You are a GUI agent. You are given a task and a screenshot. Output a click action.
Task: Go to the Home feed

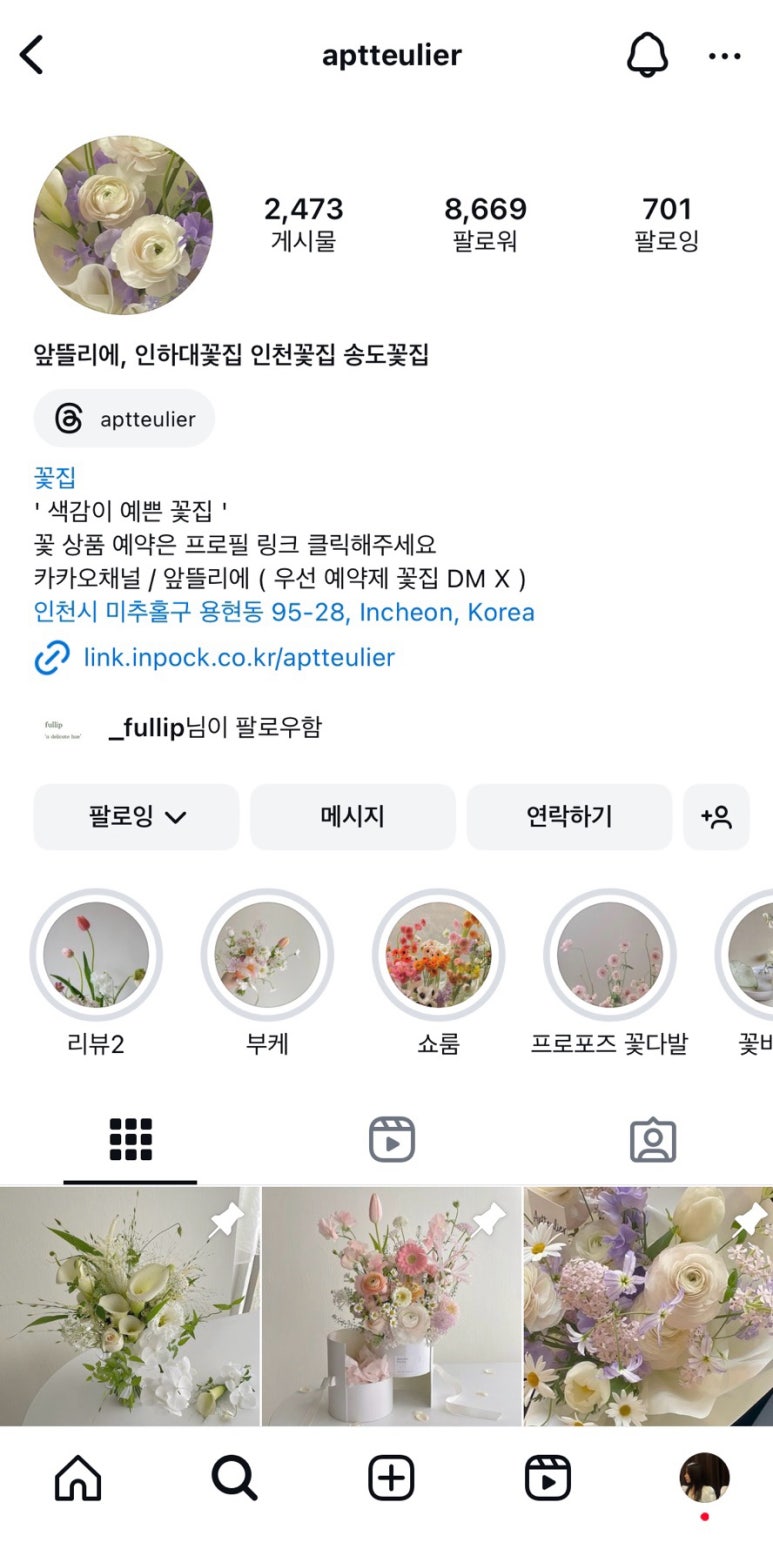tap(78, 1478)
